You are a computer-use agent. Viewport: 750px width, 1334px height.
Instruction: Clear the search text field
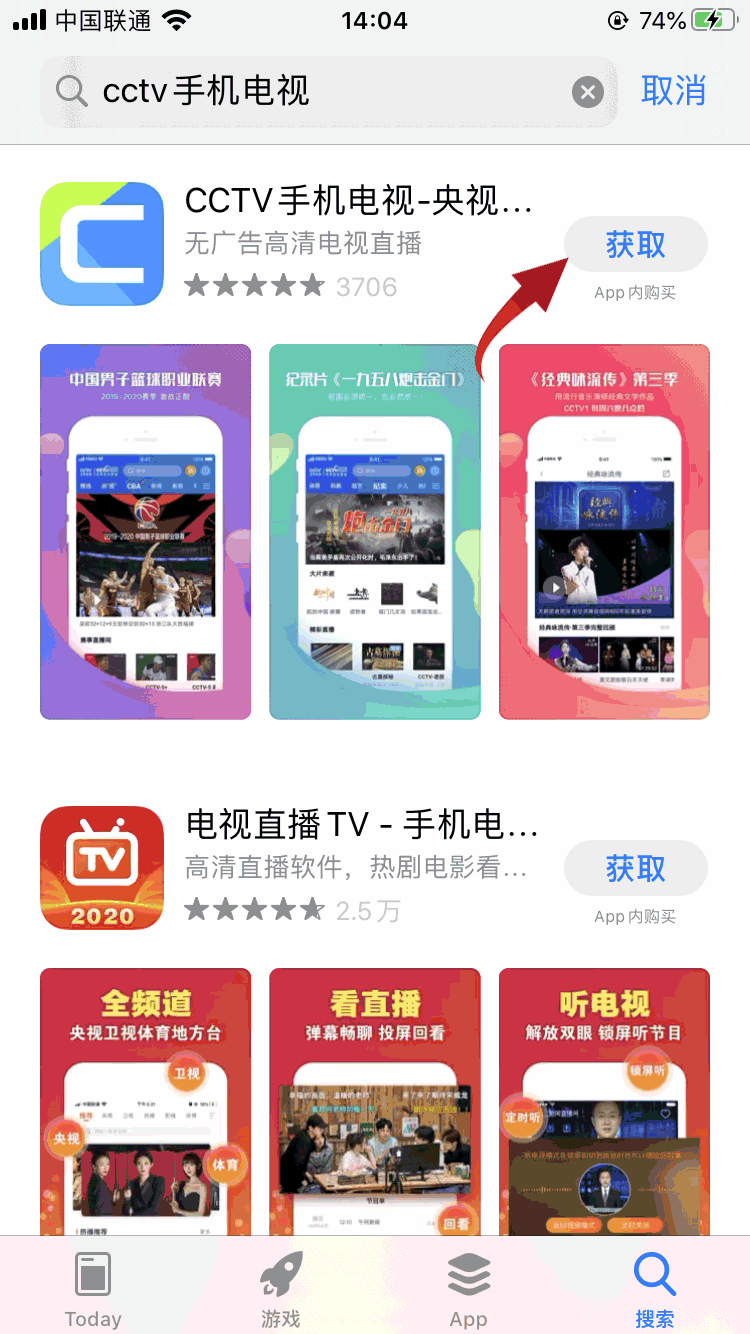click(588, 92)
